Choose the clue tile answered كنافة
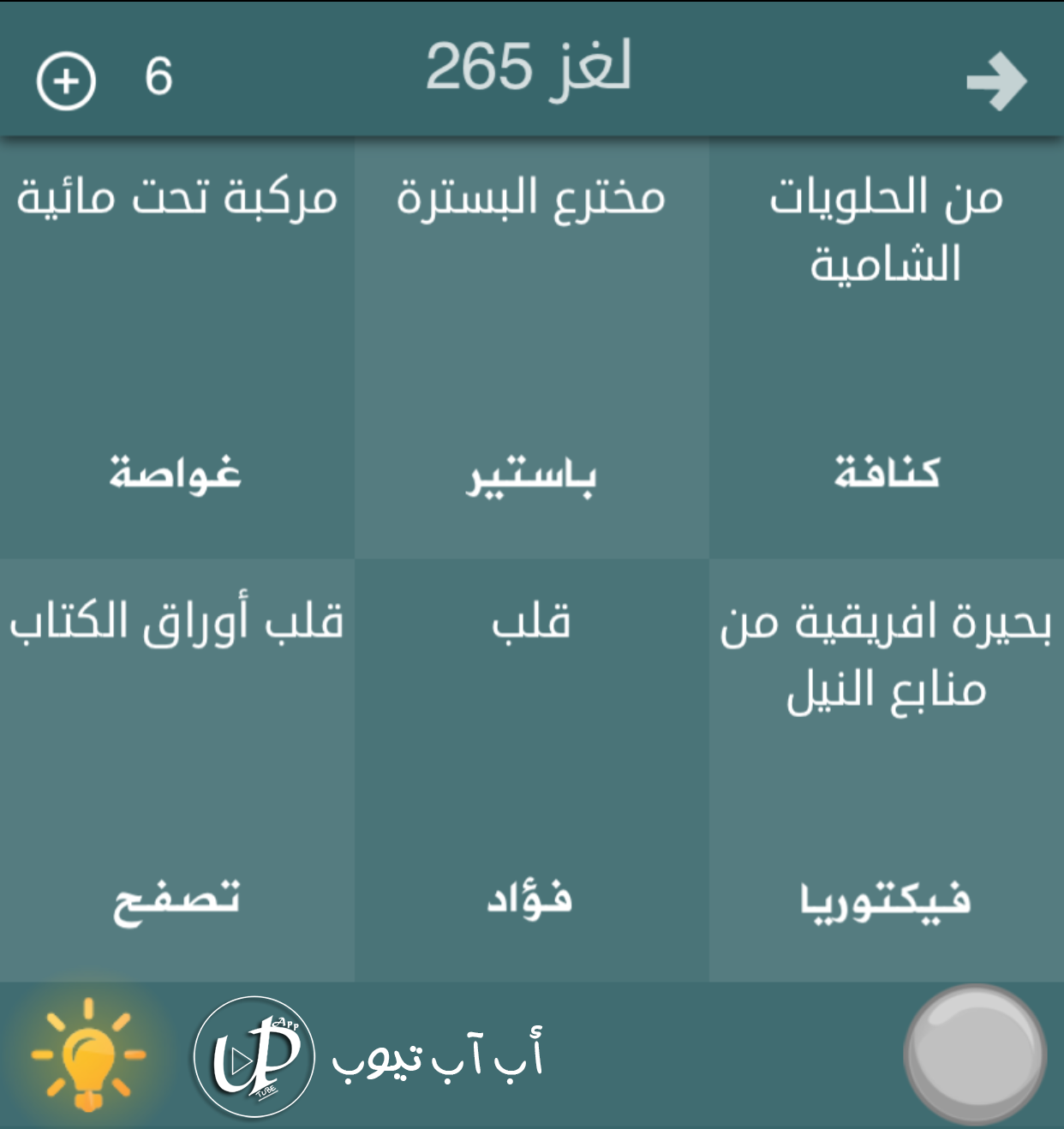Screen dimensions: 1064x1129 [x=886, y=349]
